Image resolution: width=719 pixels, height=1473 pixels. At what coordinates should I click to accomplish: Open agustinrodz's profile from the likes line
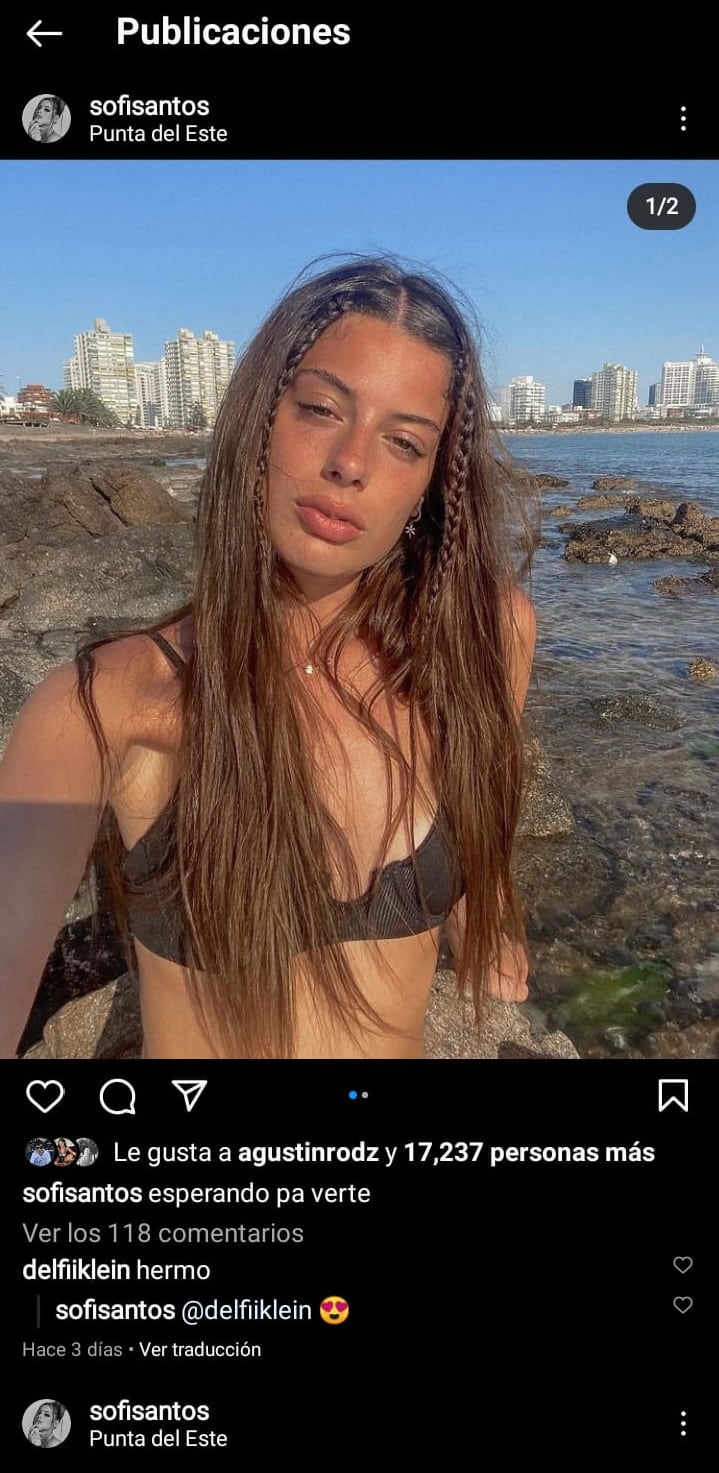click(308, 1152)
